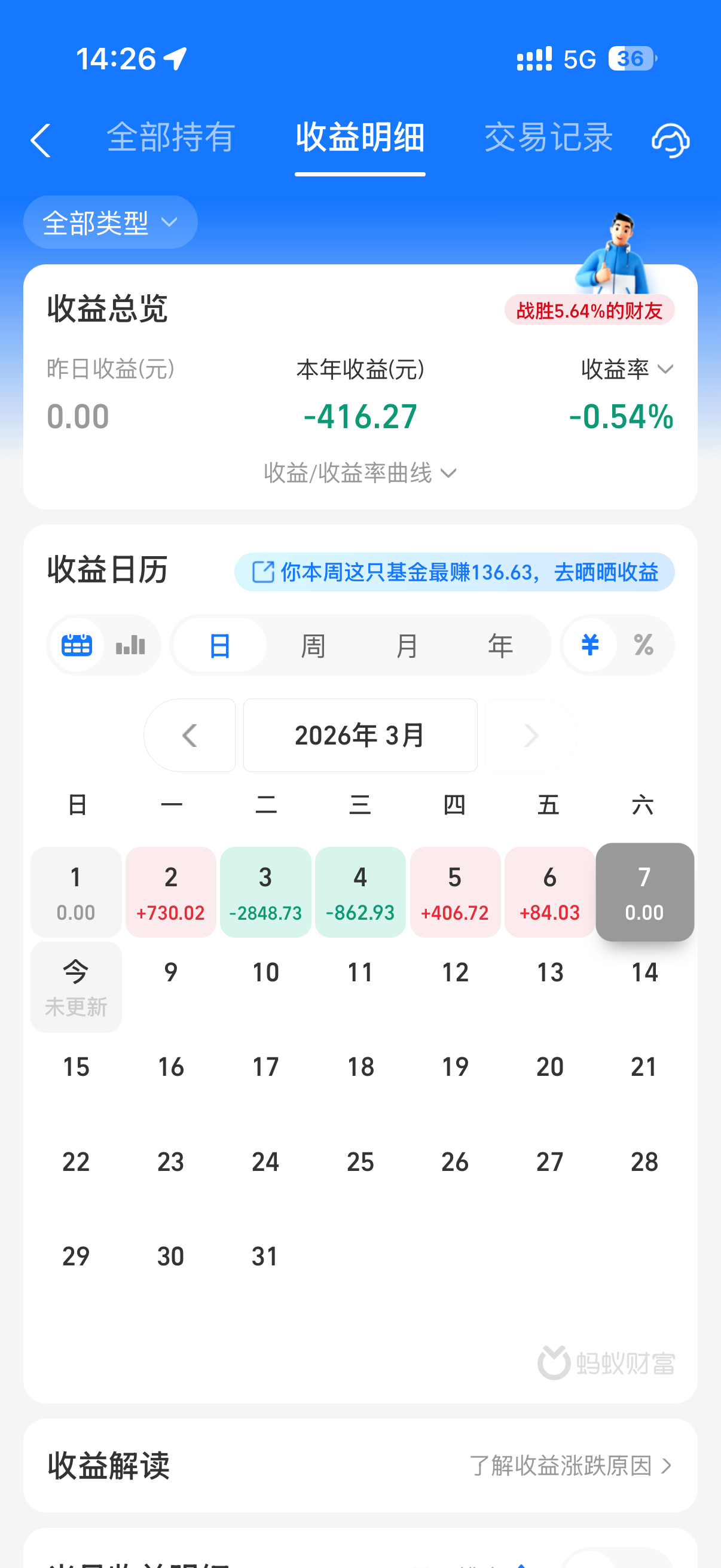Select the 年 period tab
Viewport: 721px width, 1568px height.
(x=500, y=645)
